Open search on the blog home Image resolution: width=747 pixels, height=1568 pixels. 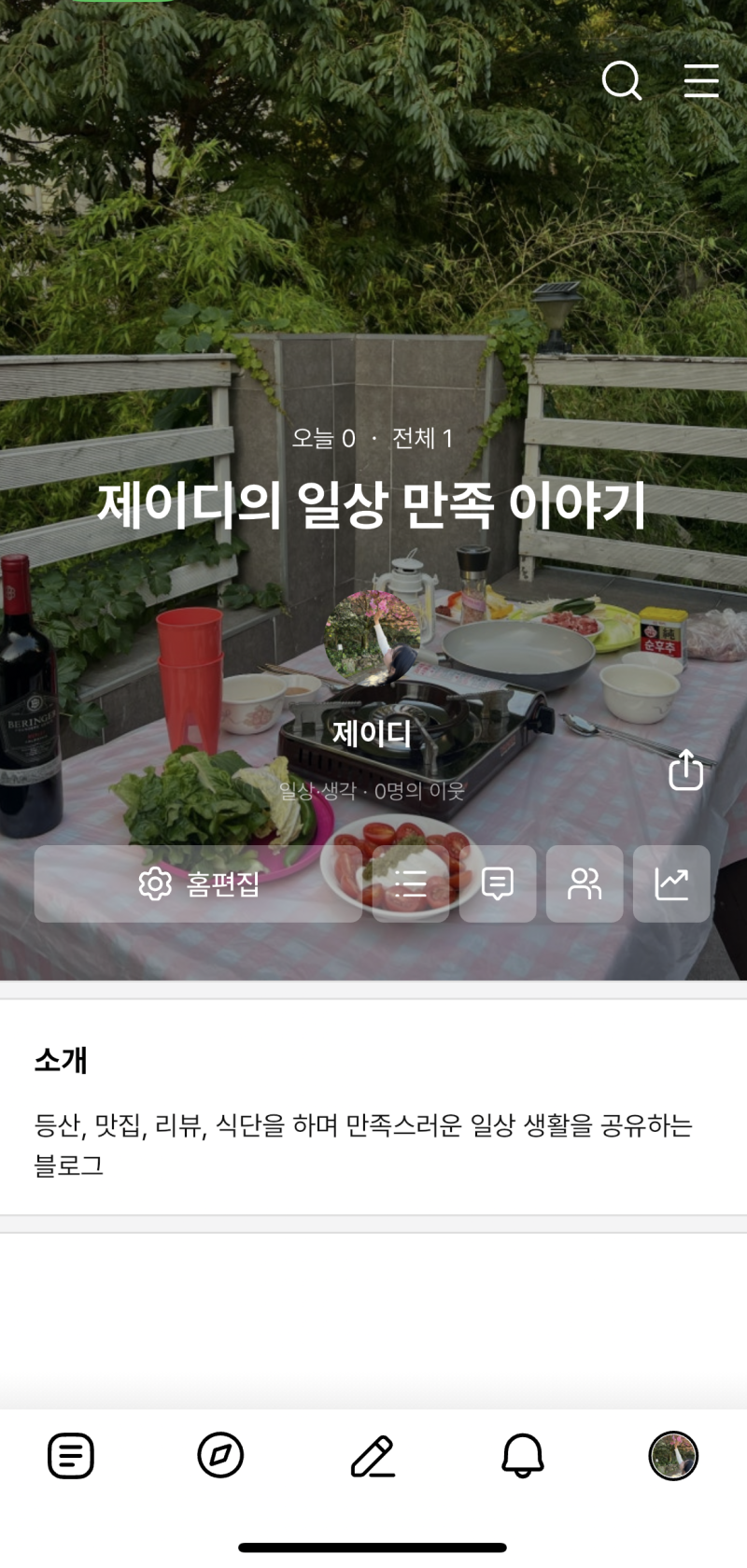click(x=622, y=82)
